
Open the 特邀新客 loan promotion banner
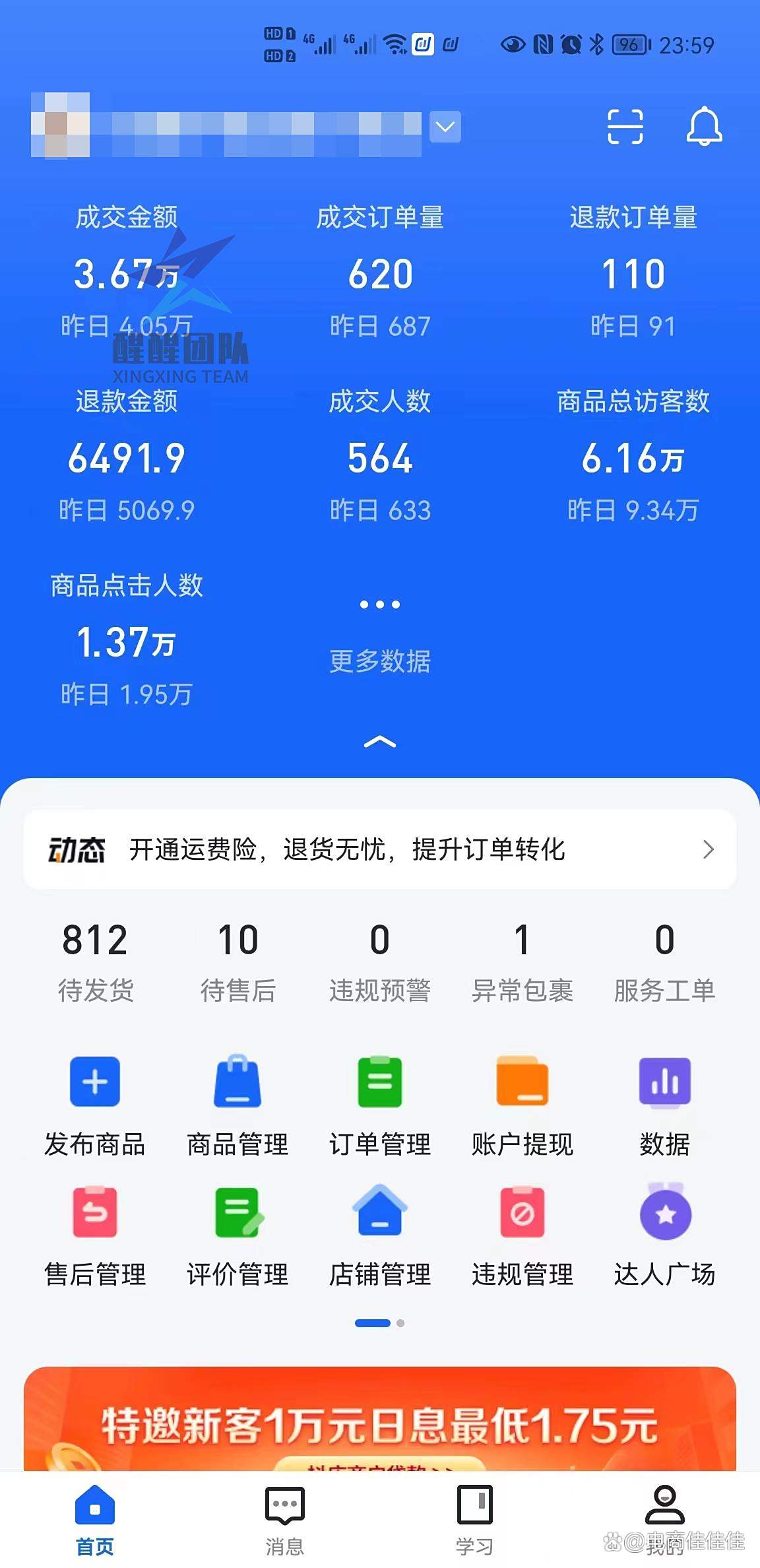380,1425
